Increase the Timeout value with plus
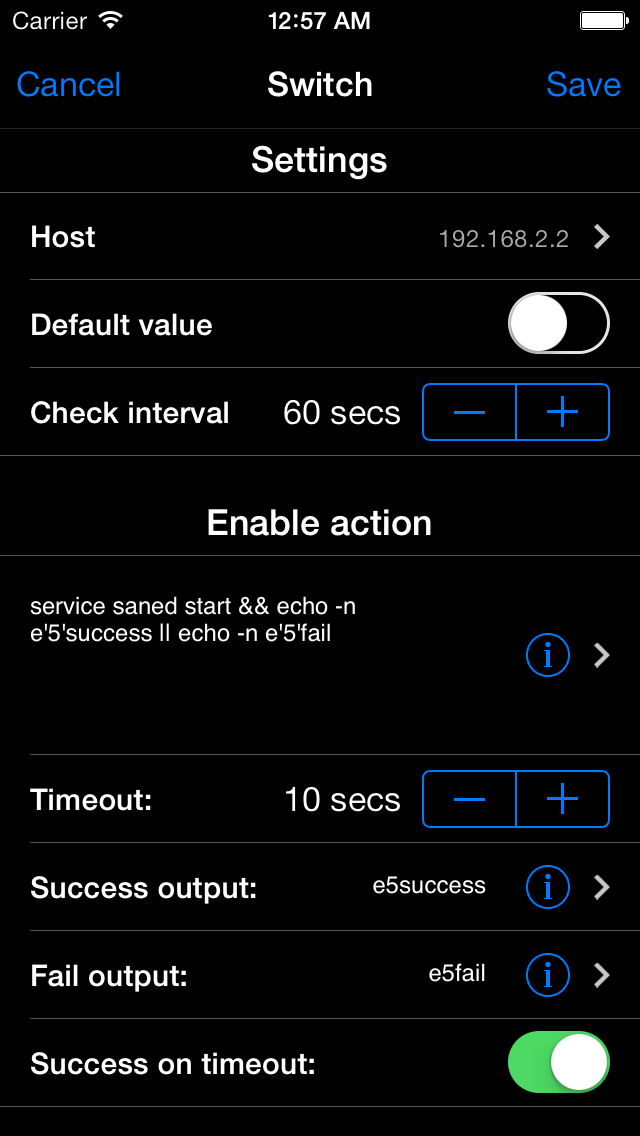Viewport: 640px width, 1136px height. click(563, 799)
